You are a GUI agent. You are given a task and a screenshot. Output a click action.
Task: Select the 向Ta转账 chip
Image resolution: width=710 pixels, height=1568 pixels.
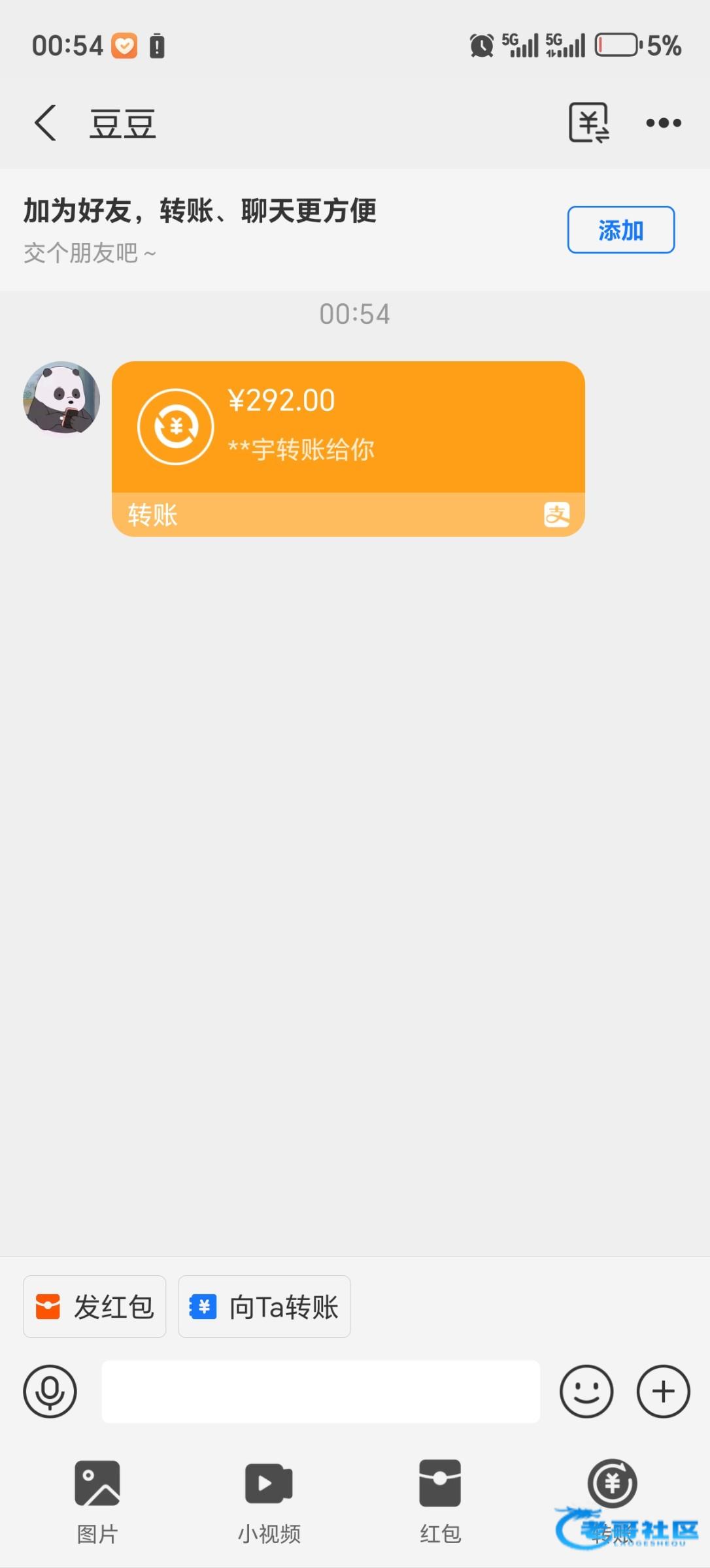pyautogui.click(x=264, y=1307)
